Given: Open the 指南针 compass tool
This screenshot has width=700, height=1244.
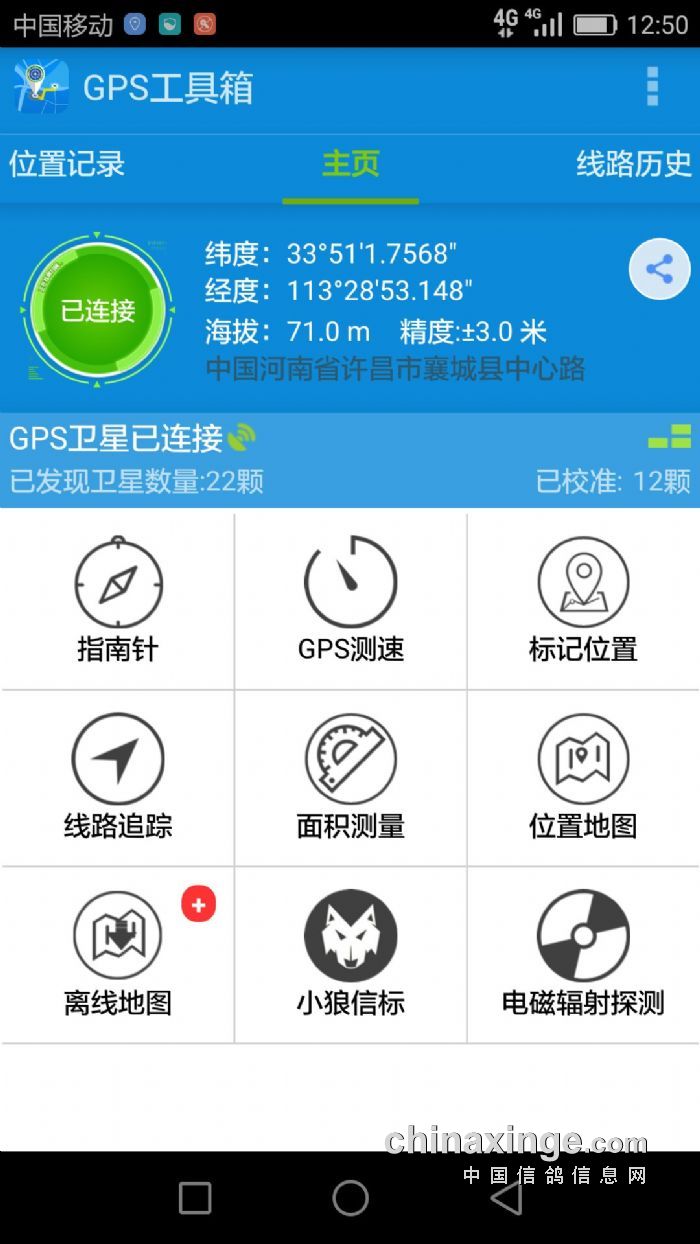Looking at the screenshot, I should tap(118, 600).
